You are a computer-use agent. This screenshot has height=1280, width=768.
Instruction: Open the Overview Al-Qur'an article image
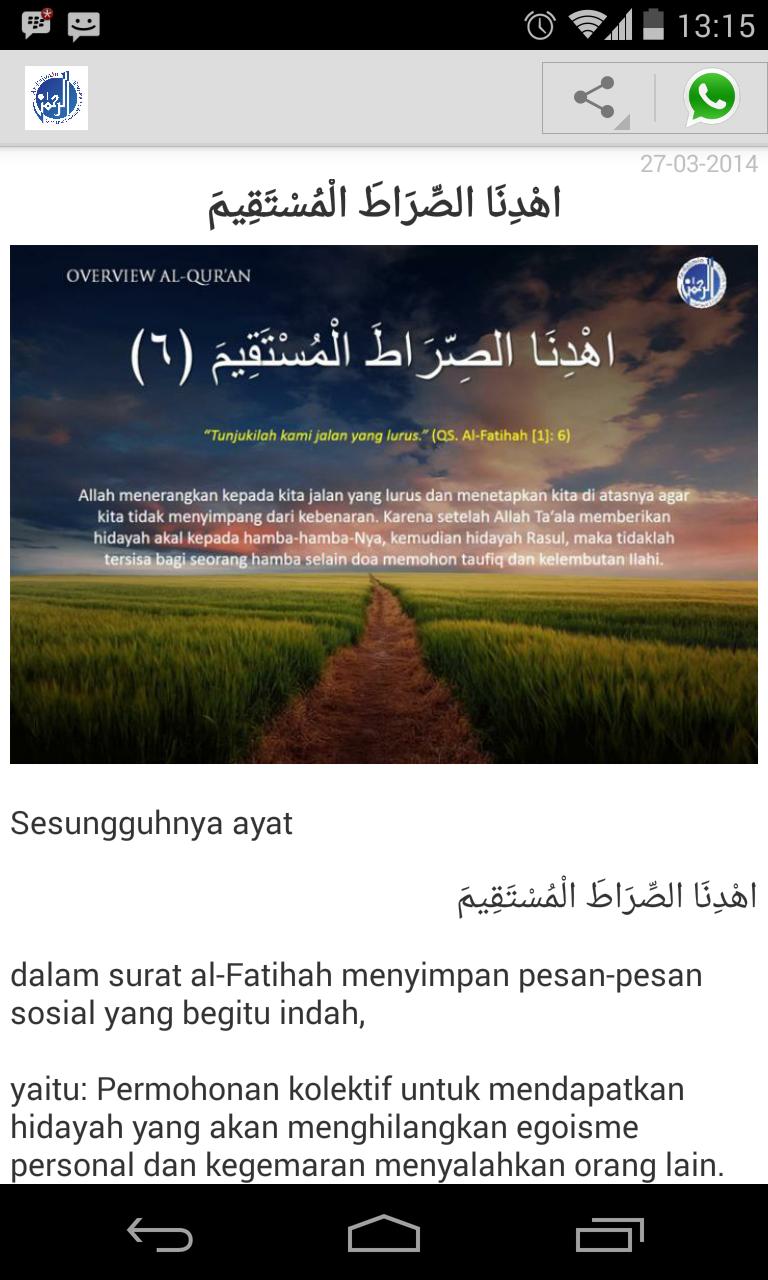(x=384, y=504)
